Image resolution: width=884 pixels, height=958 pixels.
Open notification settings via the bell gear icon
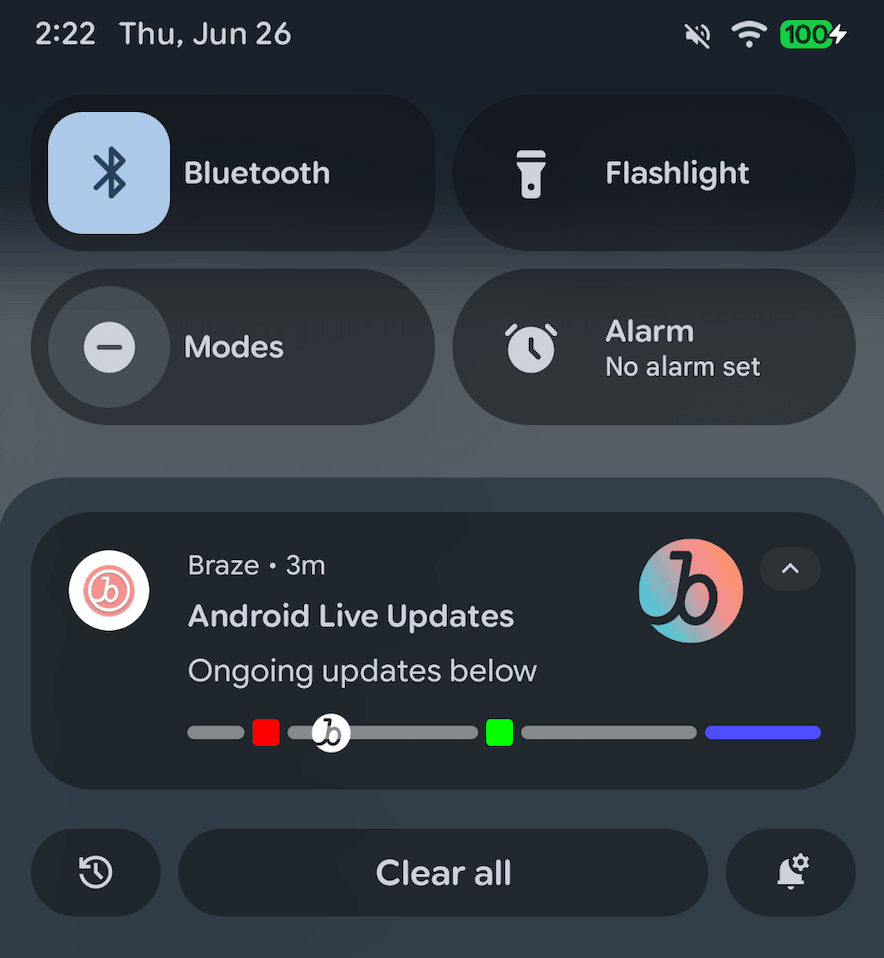[x=789, y=872]
